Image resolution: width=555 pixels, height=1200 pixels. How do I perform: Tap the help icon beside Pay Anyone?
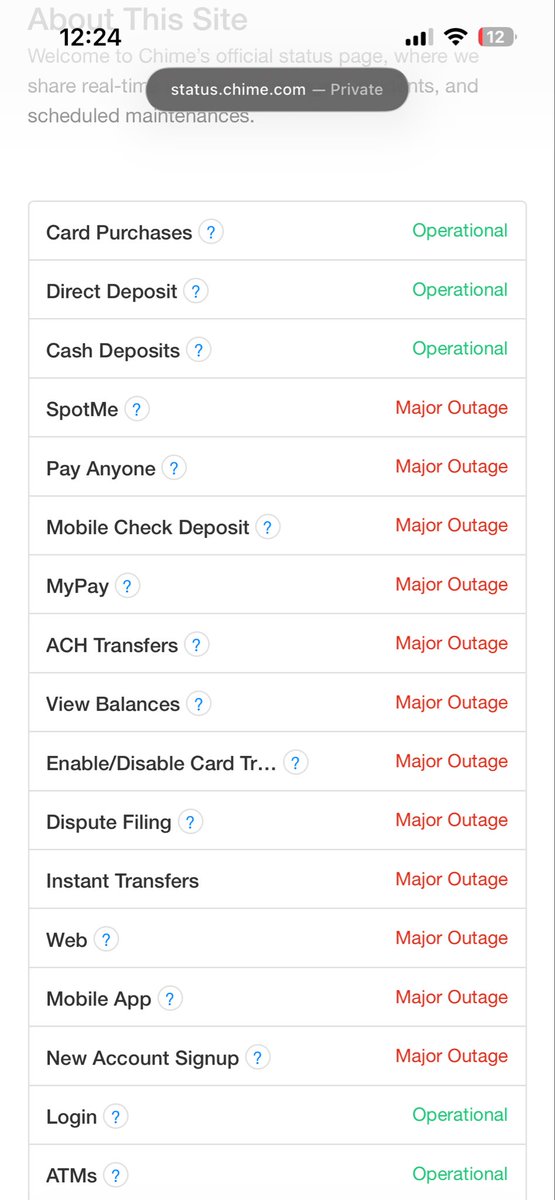[x=174, y=468]
